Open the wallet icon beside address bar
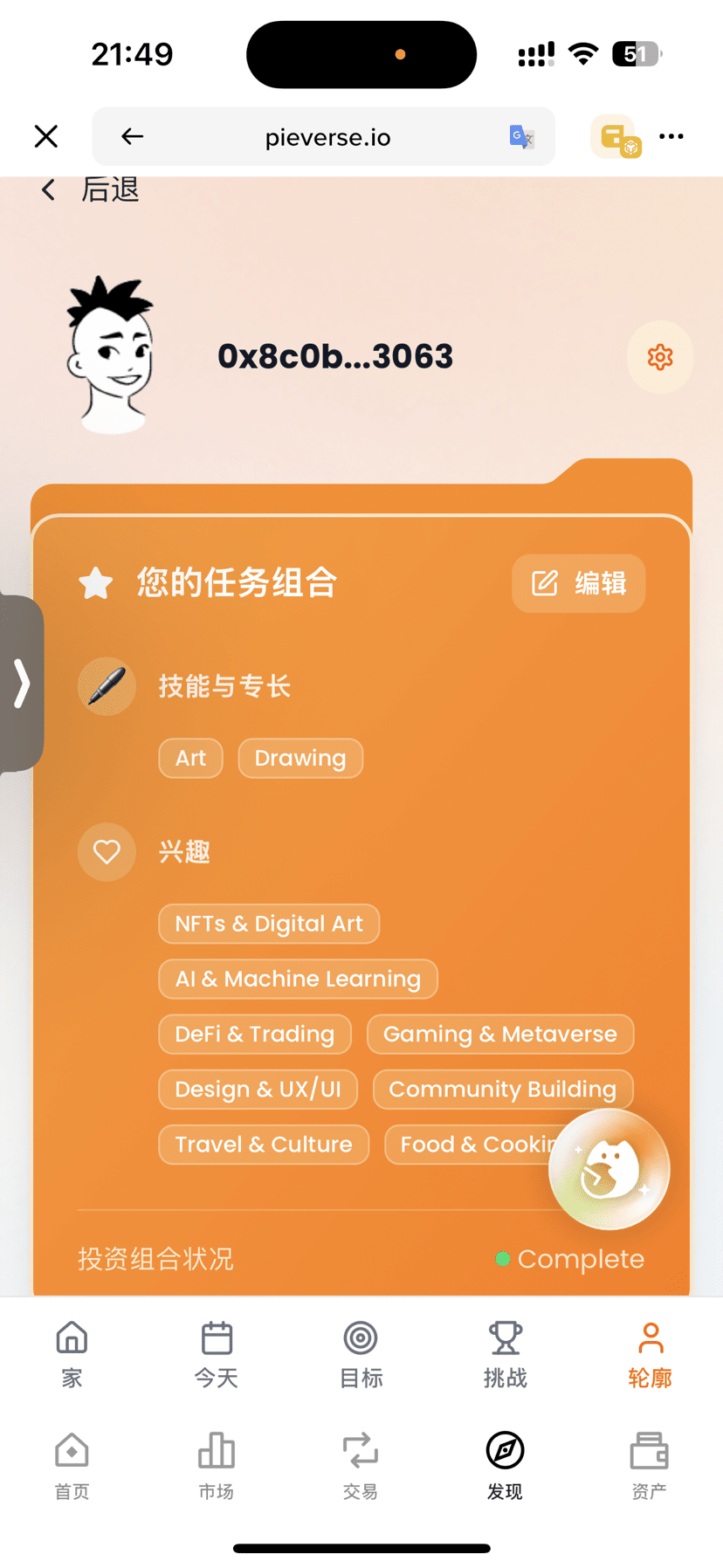 pyautogui.click(x=616, y=137)
